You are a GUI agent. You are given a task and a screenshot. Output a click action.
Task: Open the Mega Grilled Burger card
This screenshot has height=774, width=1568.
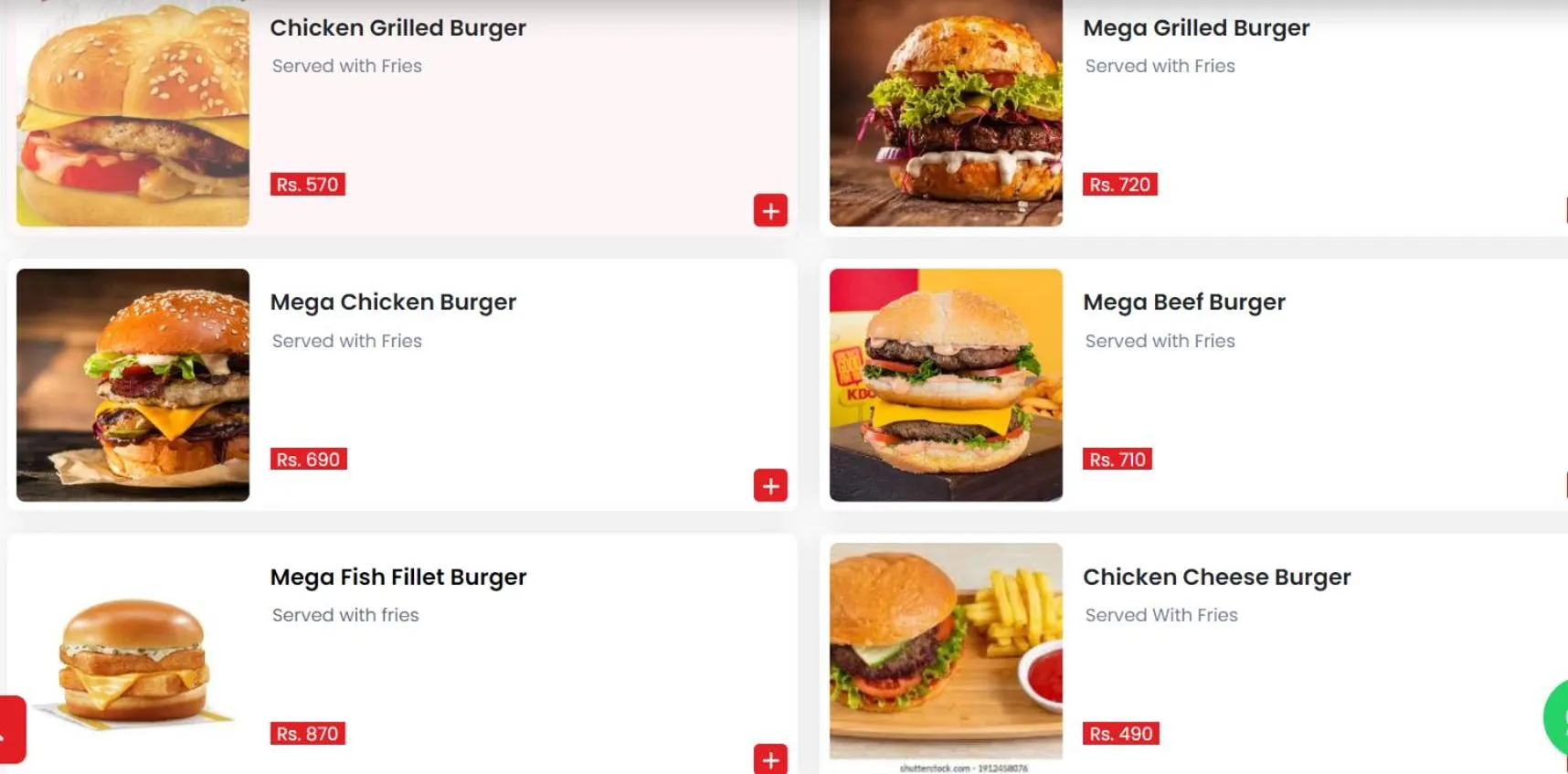pos(1195,28)
